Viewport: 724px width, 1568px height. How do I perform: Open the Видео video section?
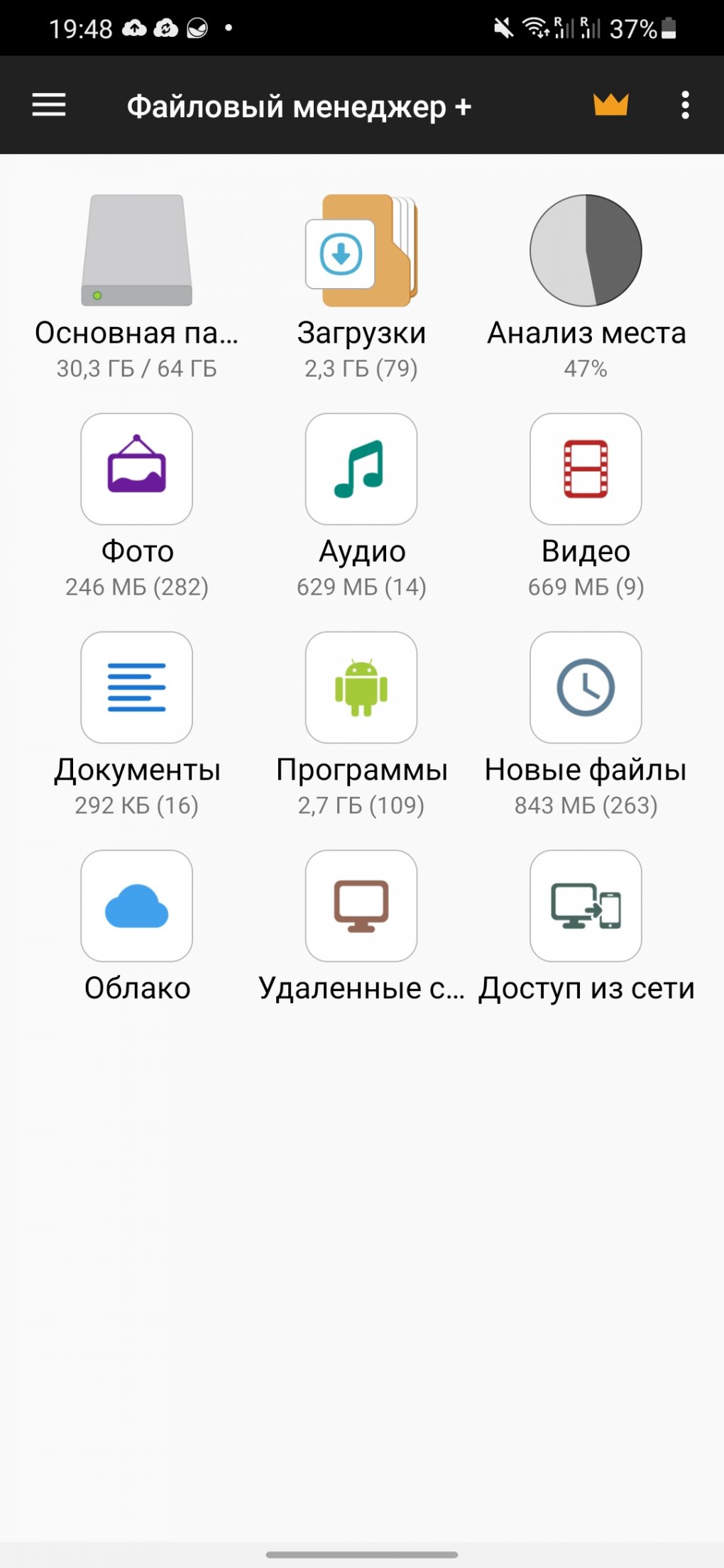point(586,469)
